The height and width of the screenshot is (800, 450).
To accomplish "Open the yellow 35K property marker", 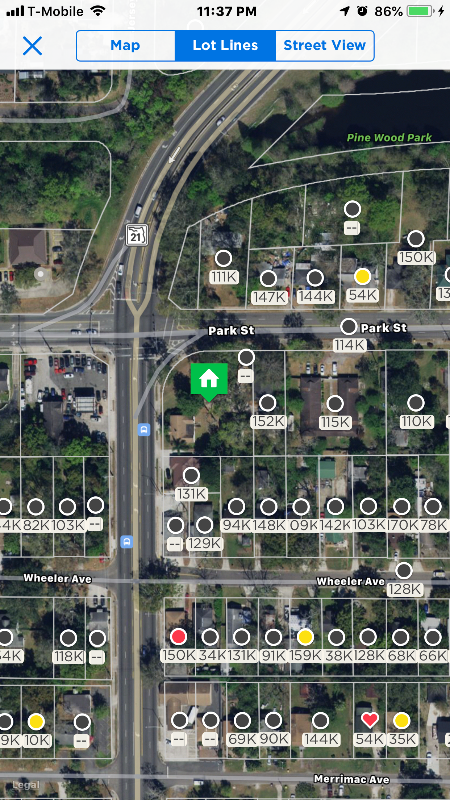I will click(402, 720).
